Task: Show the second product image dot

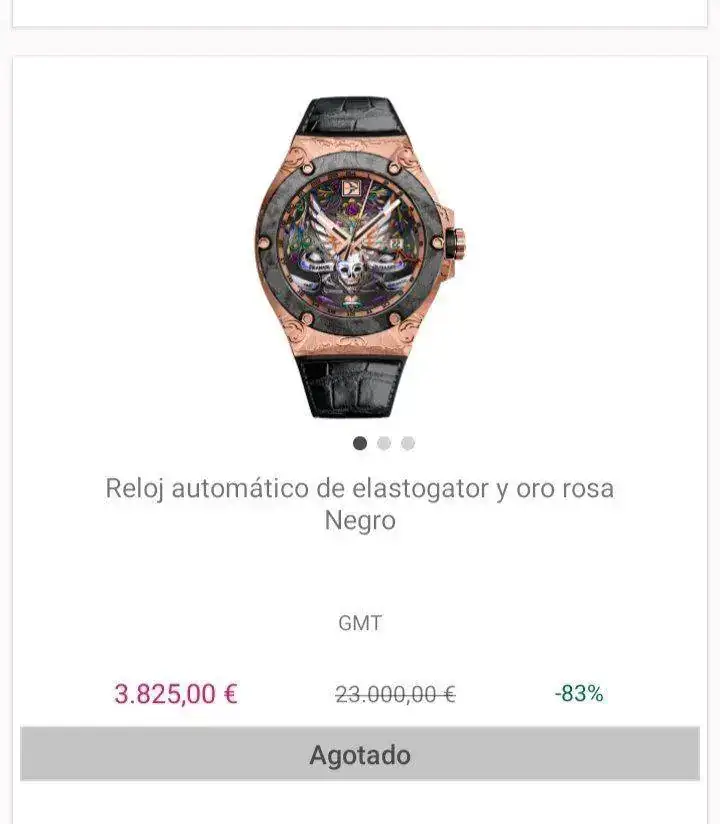Action: [384, 443]
